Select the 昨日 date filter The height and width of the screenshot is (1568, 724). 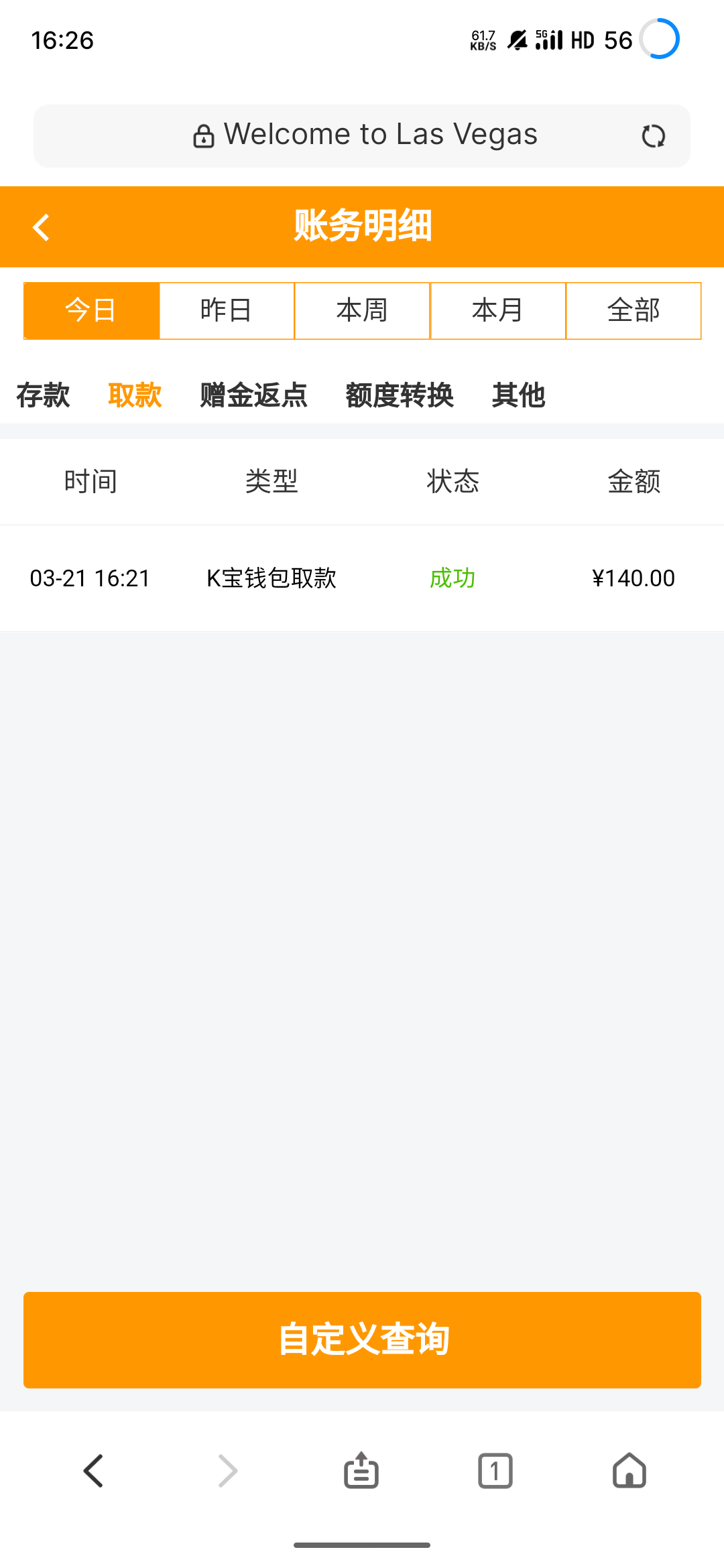pyautogui.click(x=226, y=310)
